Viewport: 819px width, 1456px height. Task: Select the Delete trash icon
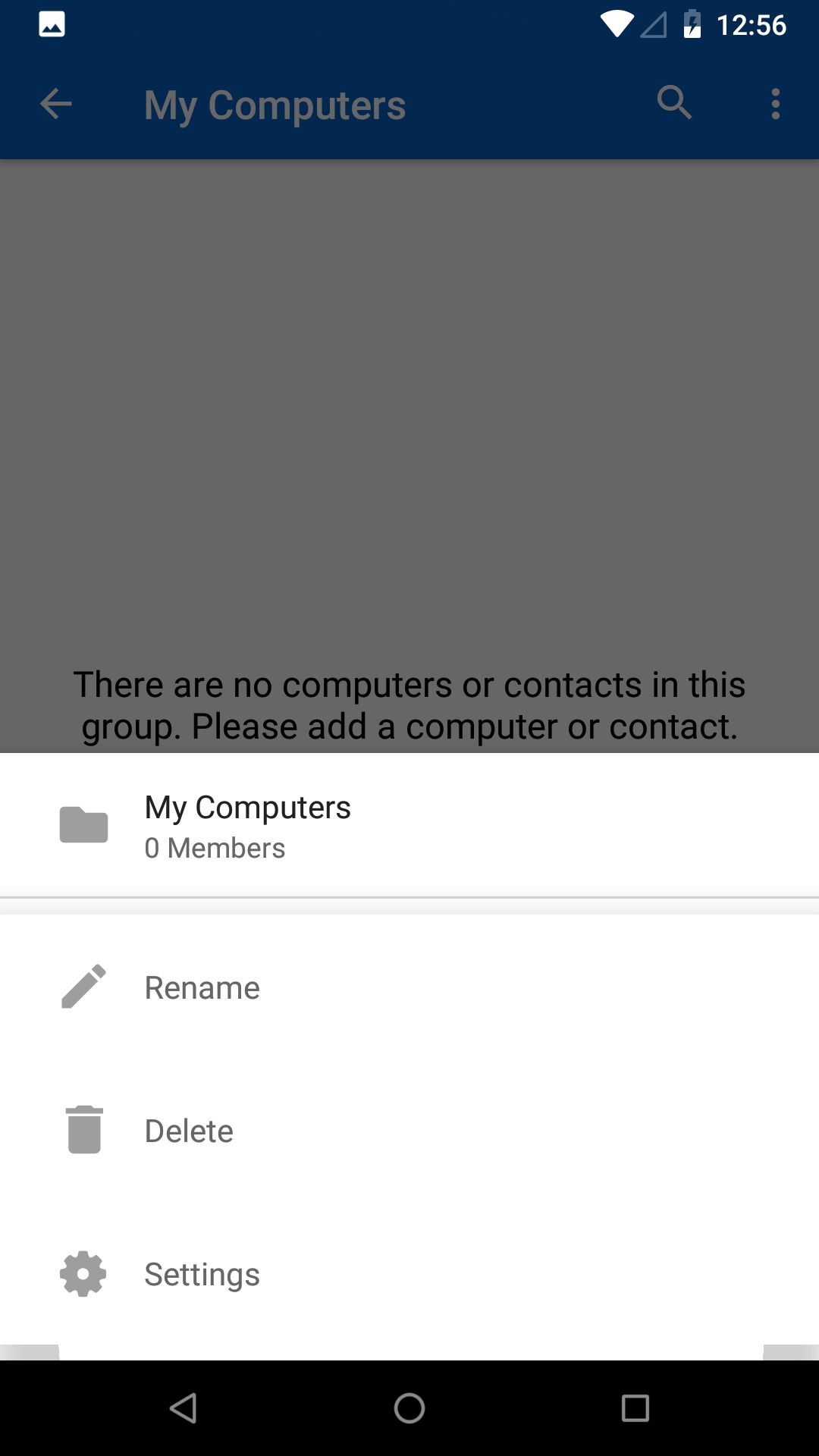pyautogui.click(x=83, y=1130)
